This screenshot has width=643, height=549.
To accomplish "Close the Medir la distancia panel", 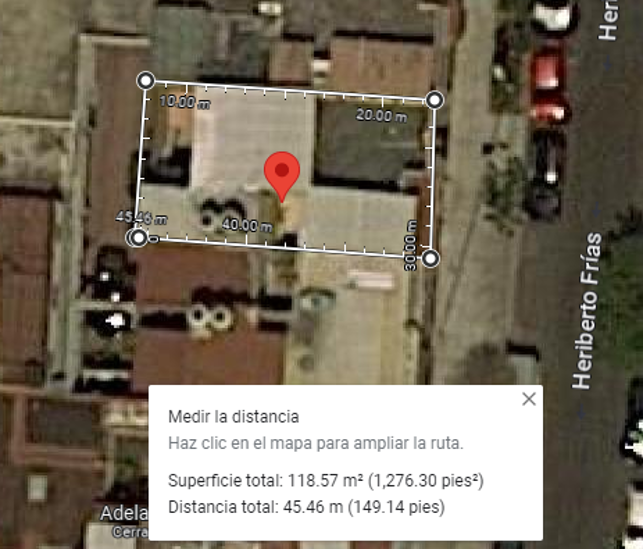I will (529, 399).
